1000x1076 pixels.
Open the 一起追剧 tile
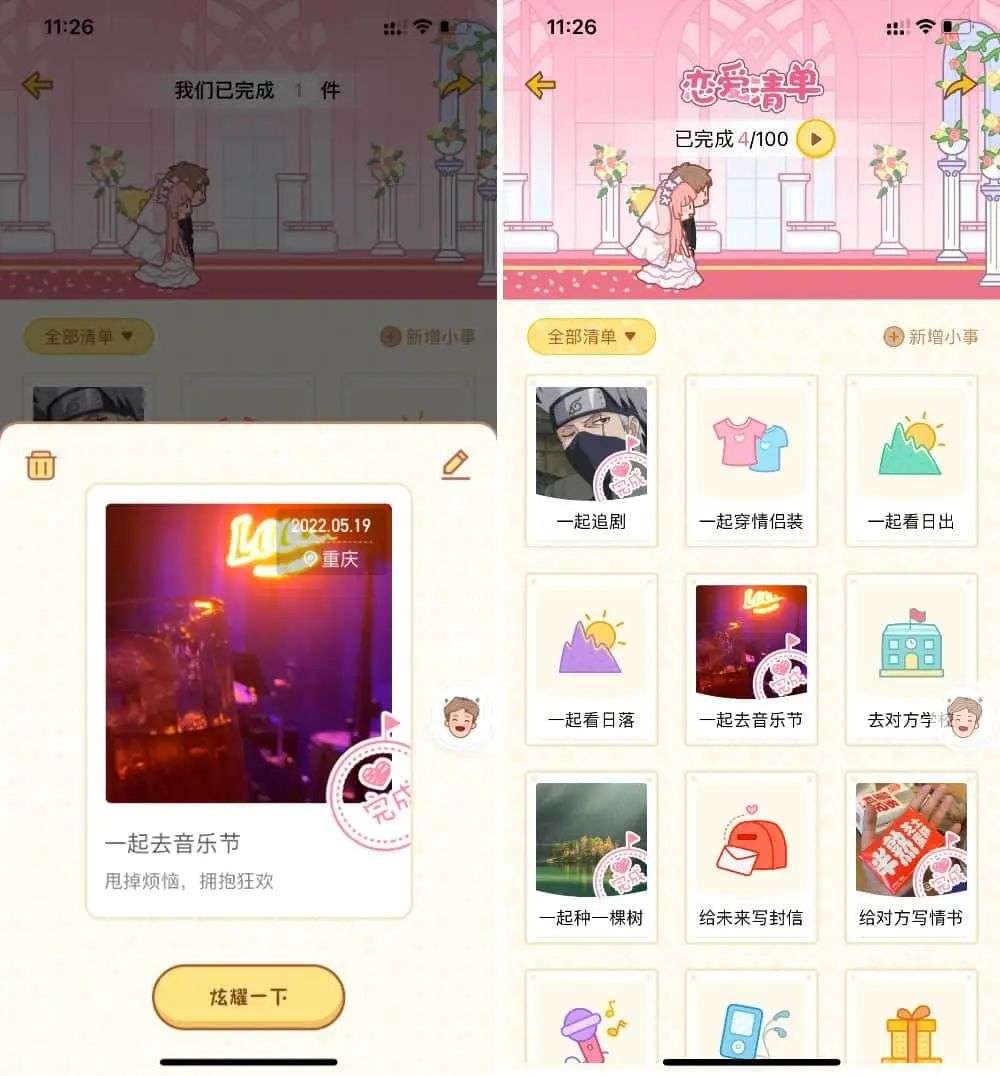(591, 460)
